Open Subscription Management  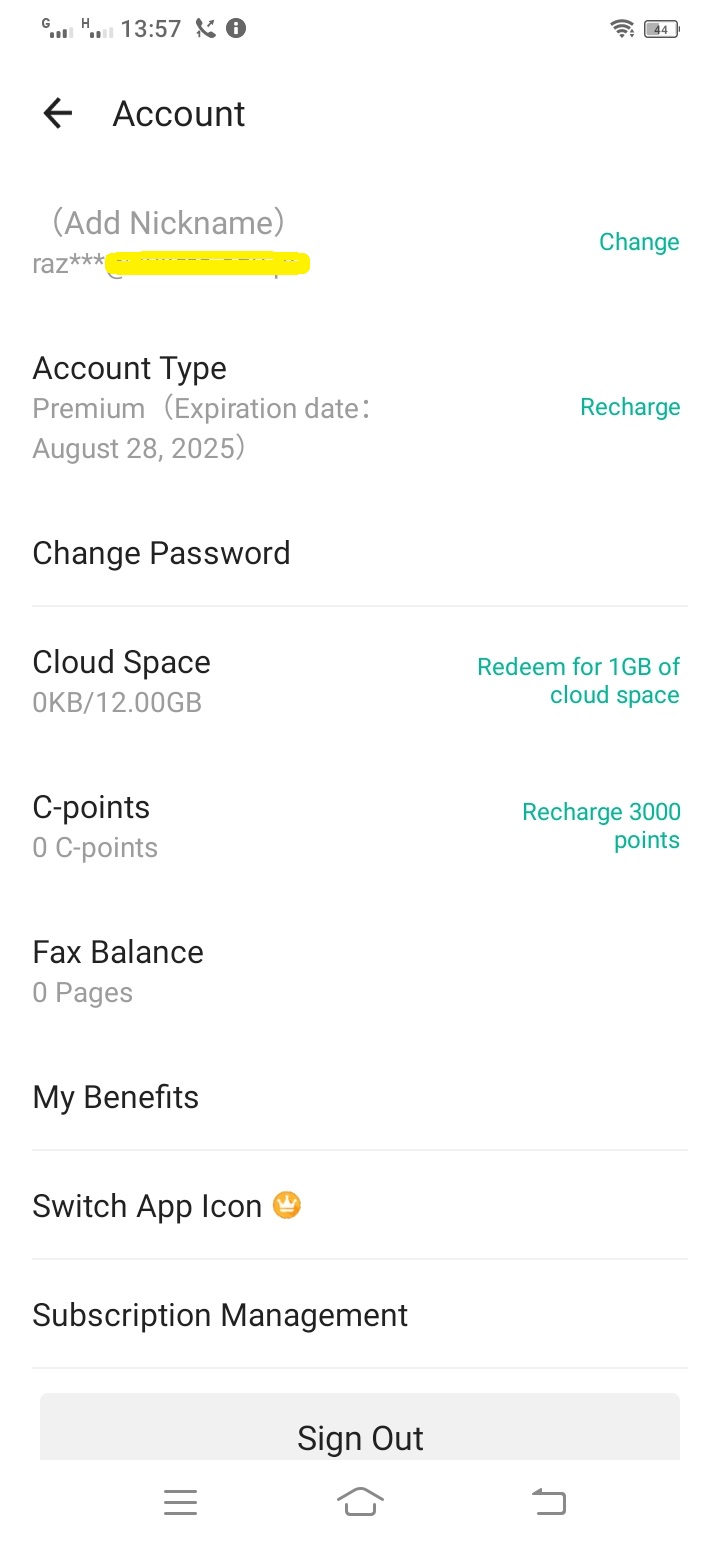[x=360, y=1315]
